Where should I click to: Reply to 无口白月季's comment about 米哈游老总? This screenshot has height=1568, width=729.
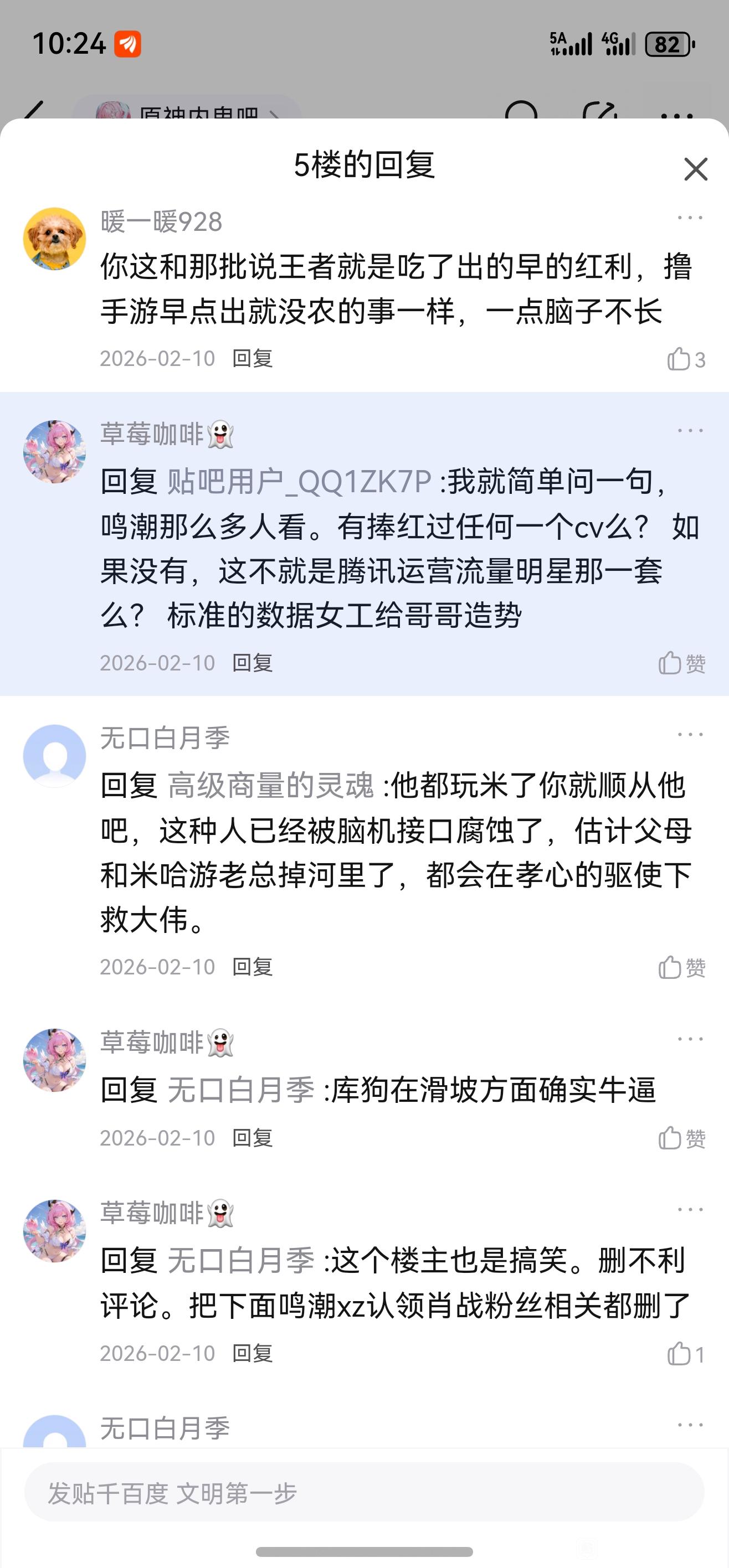[x=252, y=966]
